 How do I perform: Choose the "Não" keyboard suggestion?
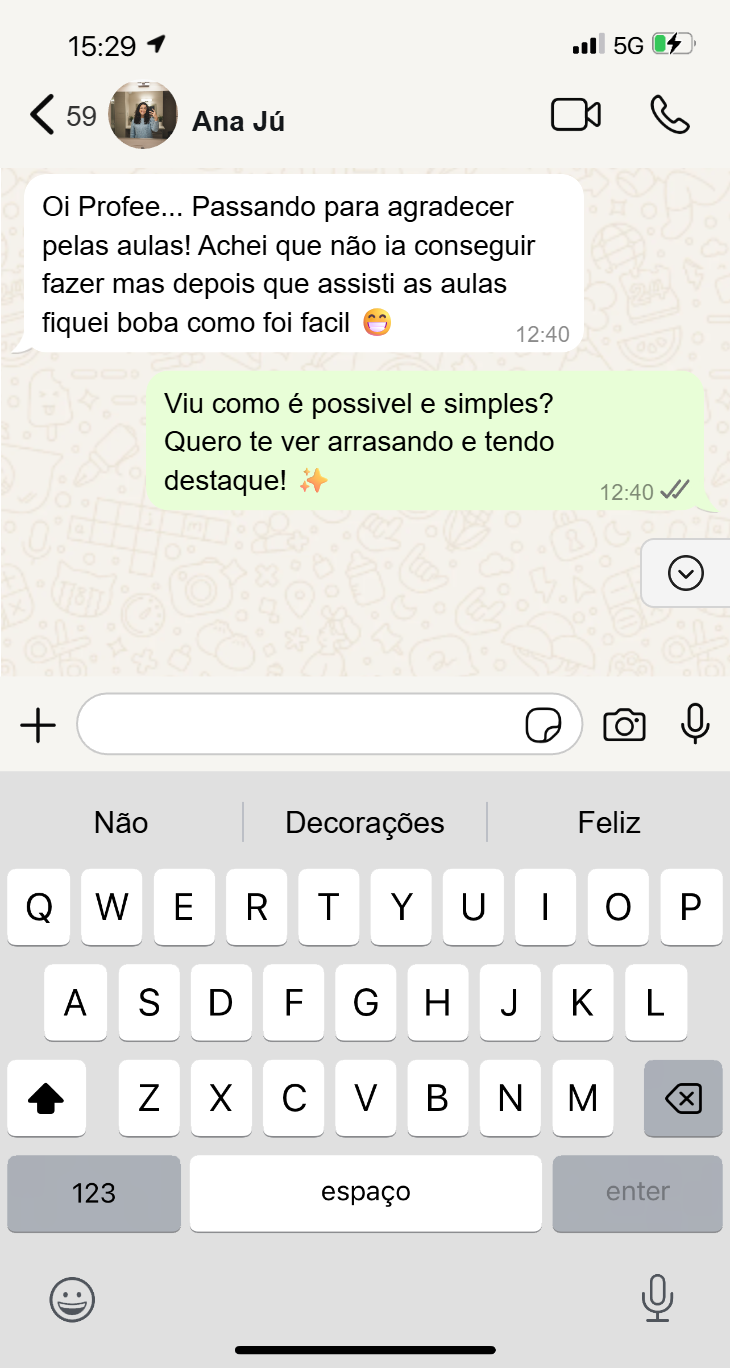(121, 823)
